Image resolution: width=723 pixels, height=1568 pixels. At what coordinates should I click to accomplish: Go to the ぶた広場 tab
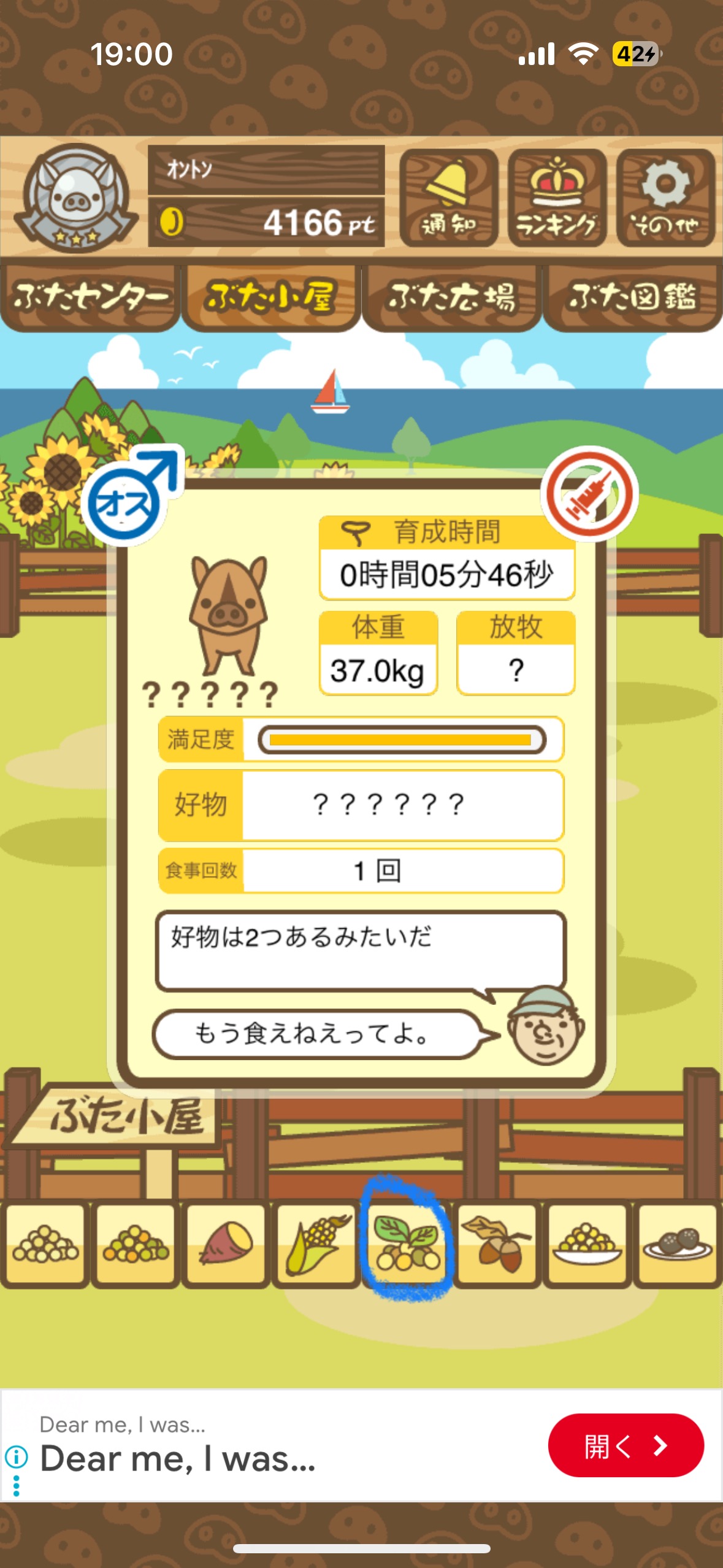click(451, 298)
